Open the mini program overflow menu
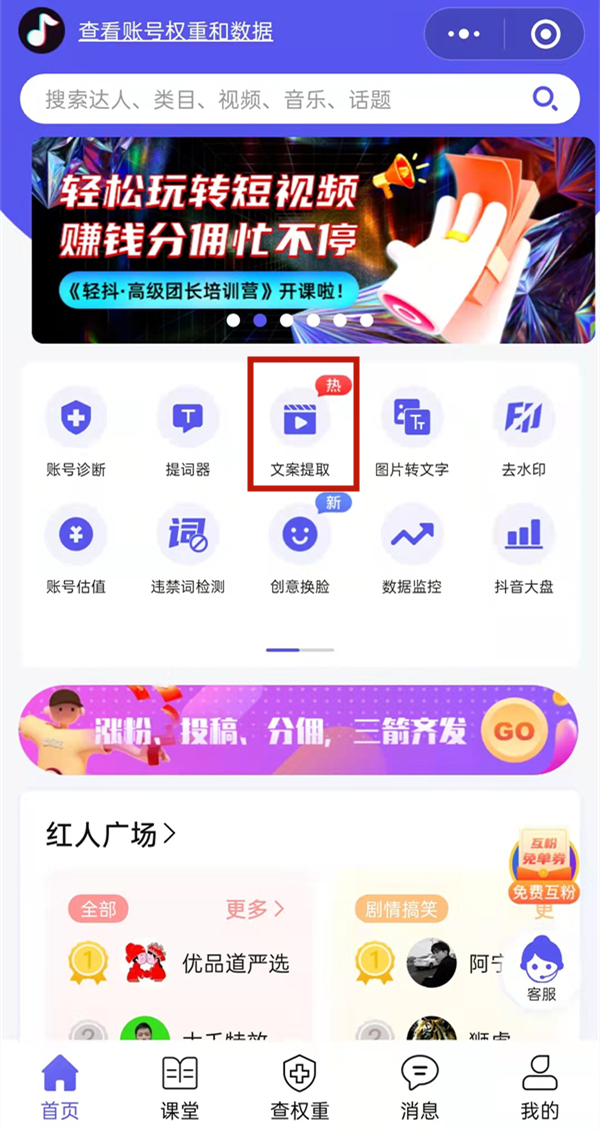This screenshot has height=1130, width=600. pos(464,34)
